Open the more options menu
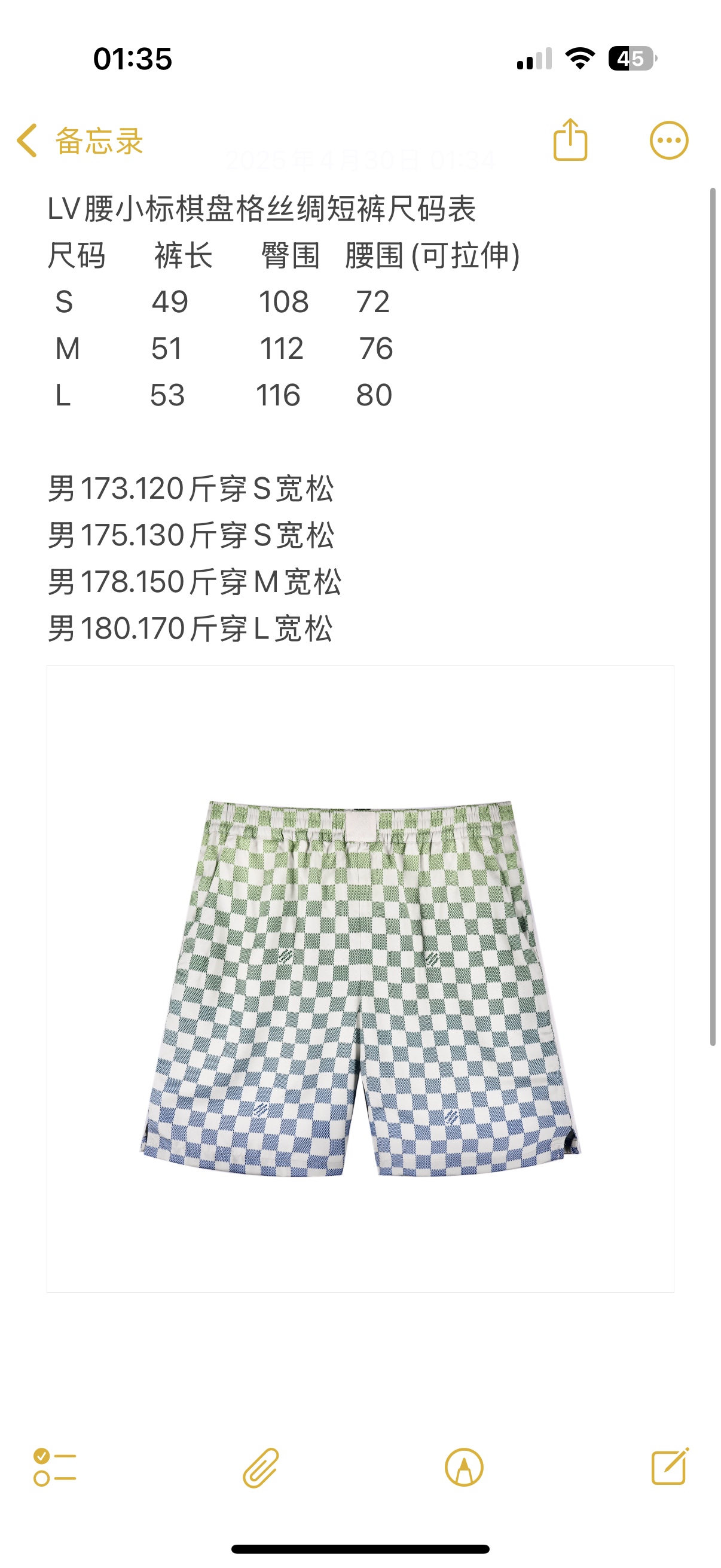The width and height of the screenshot is (721, 1568). (x=668, y=141)
